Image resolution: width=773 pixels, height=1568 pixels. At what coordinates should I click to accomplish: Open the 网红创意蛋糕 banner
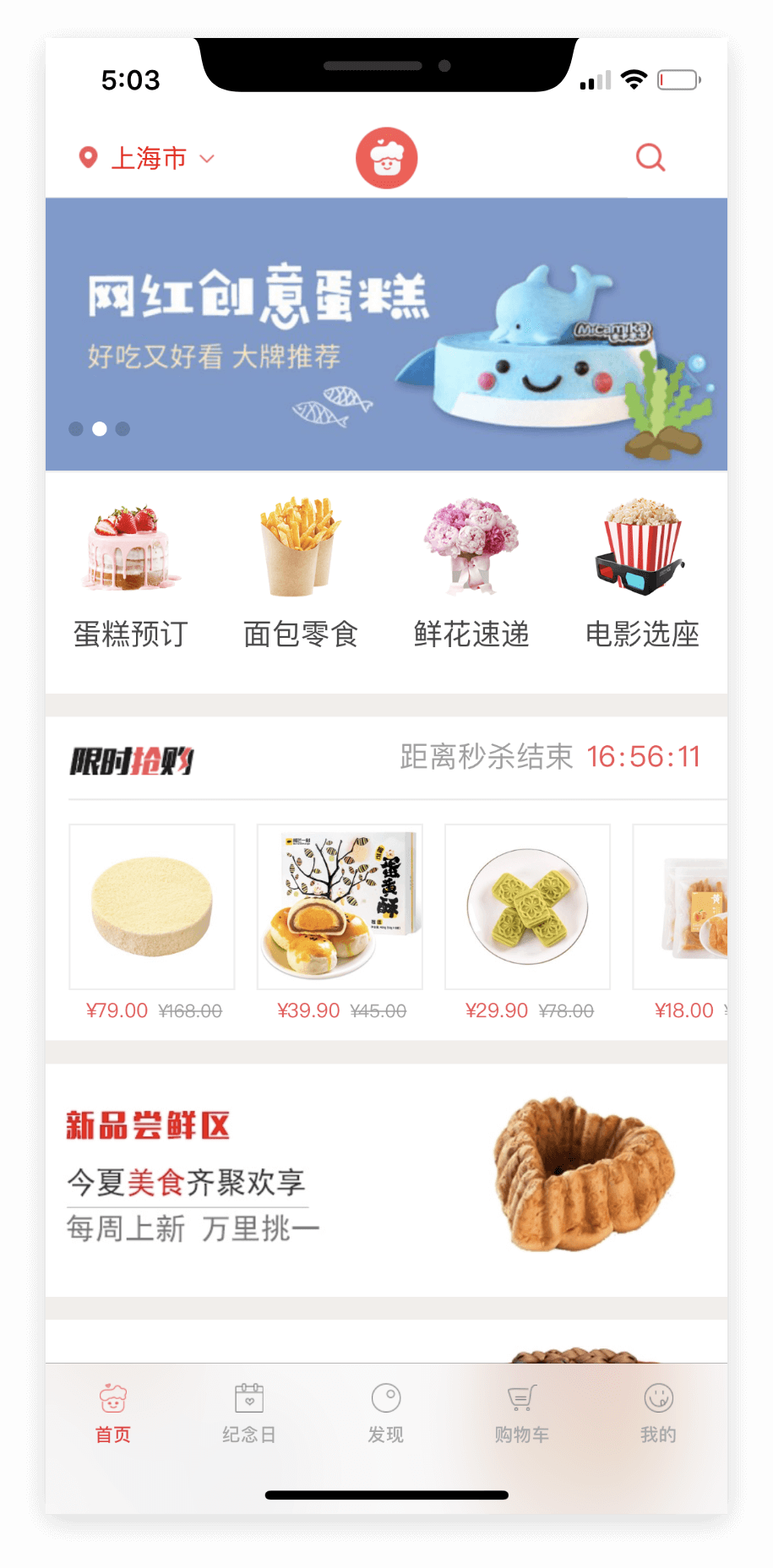386,334
